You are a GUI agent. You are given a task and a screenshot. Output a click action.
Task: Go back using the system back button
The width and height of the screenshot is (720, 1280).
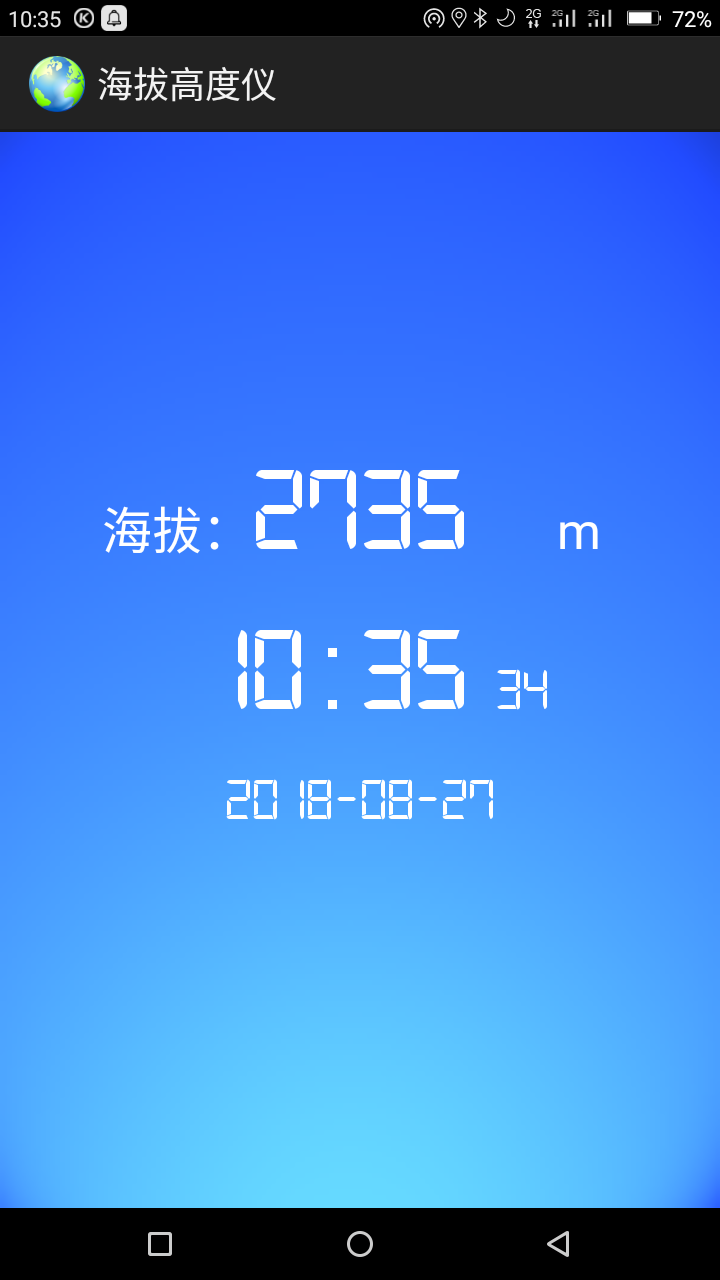pyautogui.click(x=558, y=1244)
